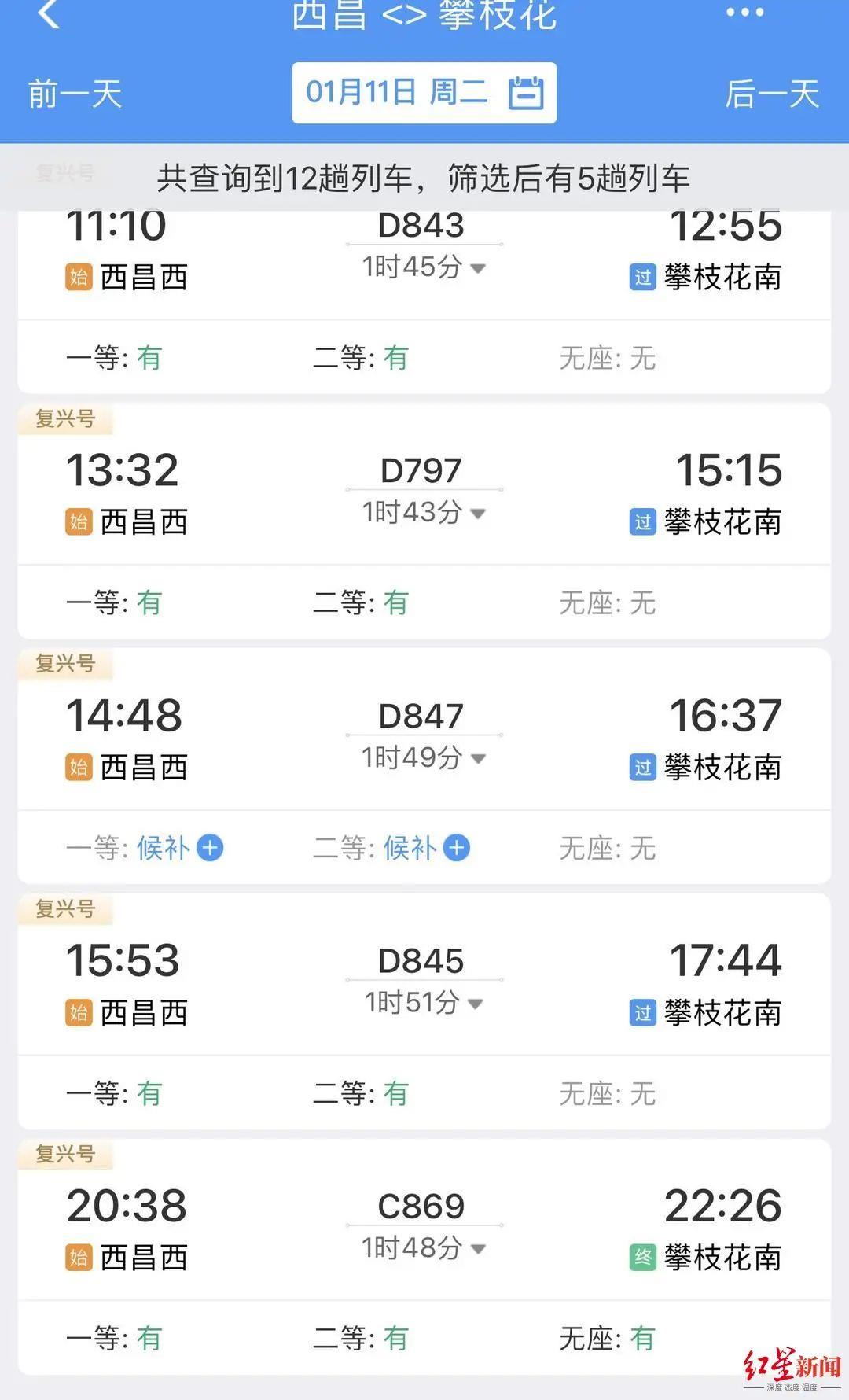Open the three-dot overflow menu
Screen dimensions: 849x1400
[x=744, y=13]
